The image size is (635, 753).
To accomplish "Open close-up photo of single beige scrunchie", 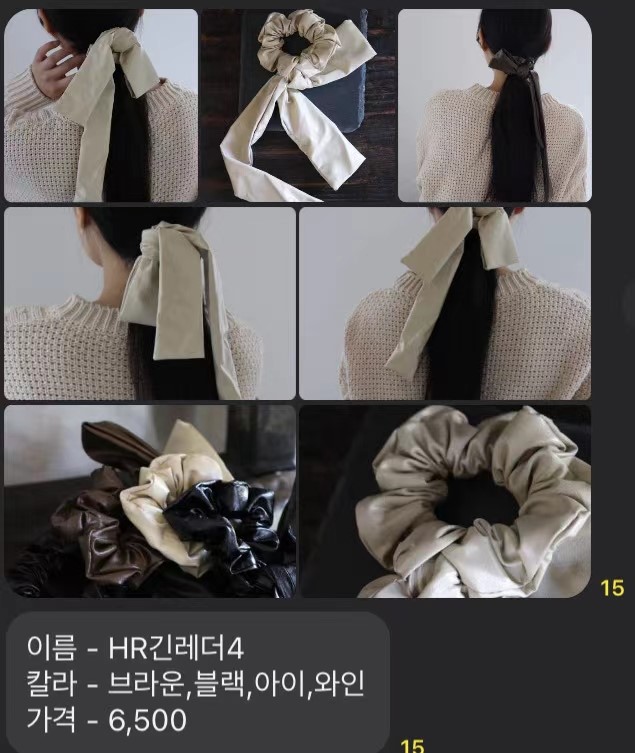I will (x=445, y=500).
